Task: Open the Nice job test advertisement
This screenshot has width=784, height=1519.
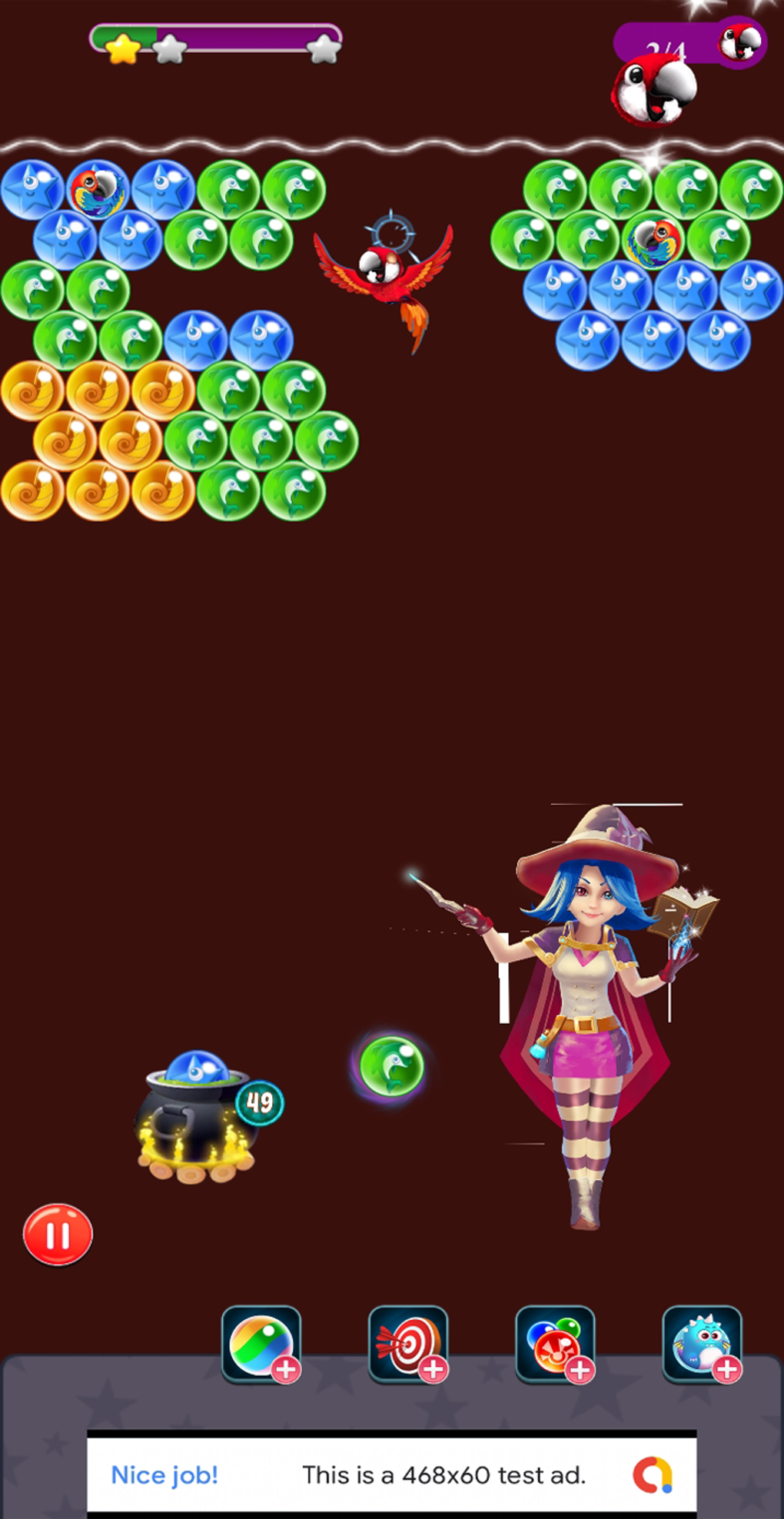Action: coord(392,1474)
